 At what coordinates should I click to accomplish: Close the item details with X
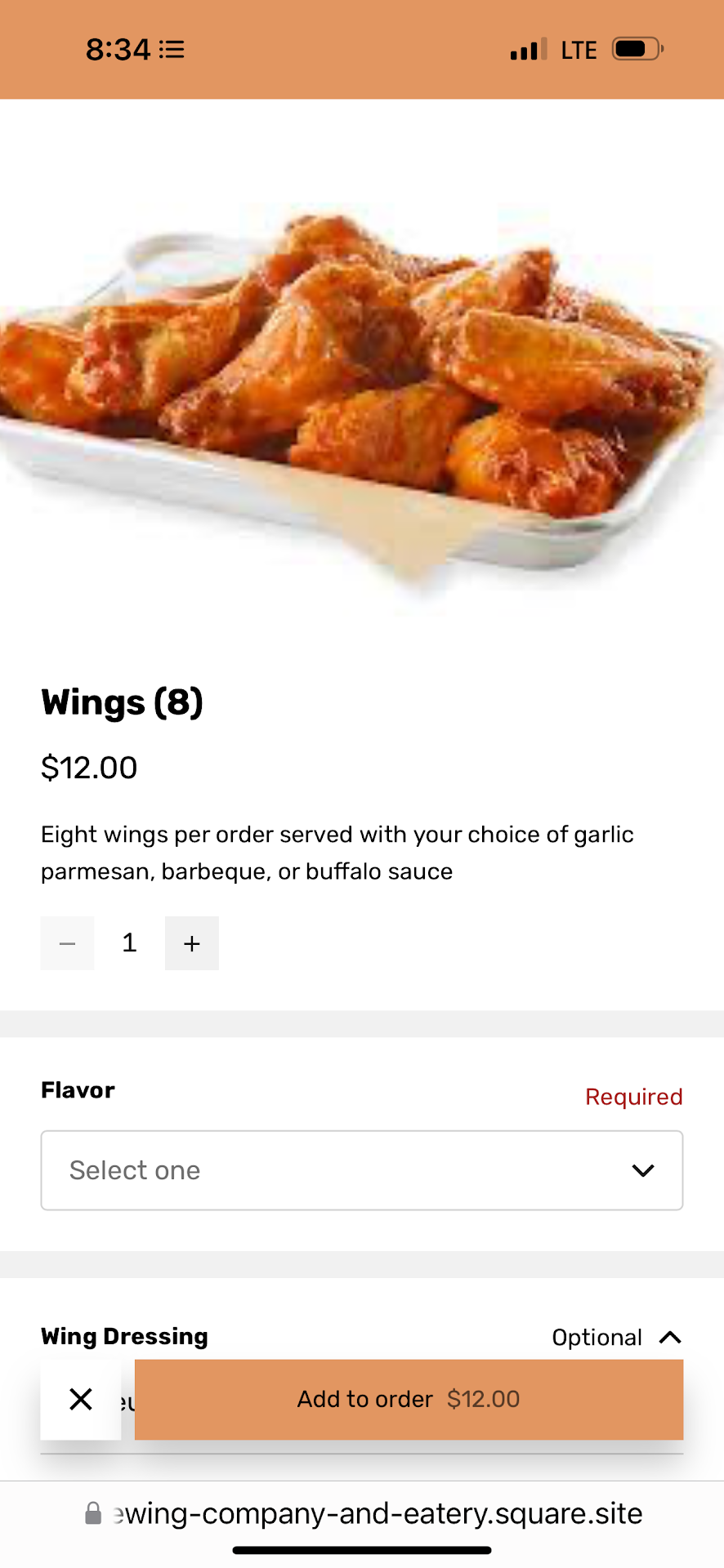click(x=81, y=1399)
